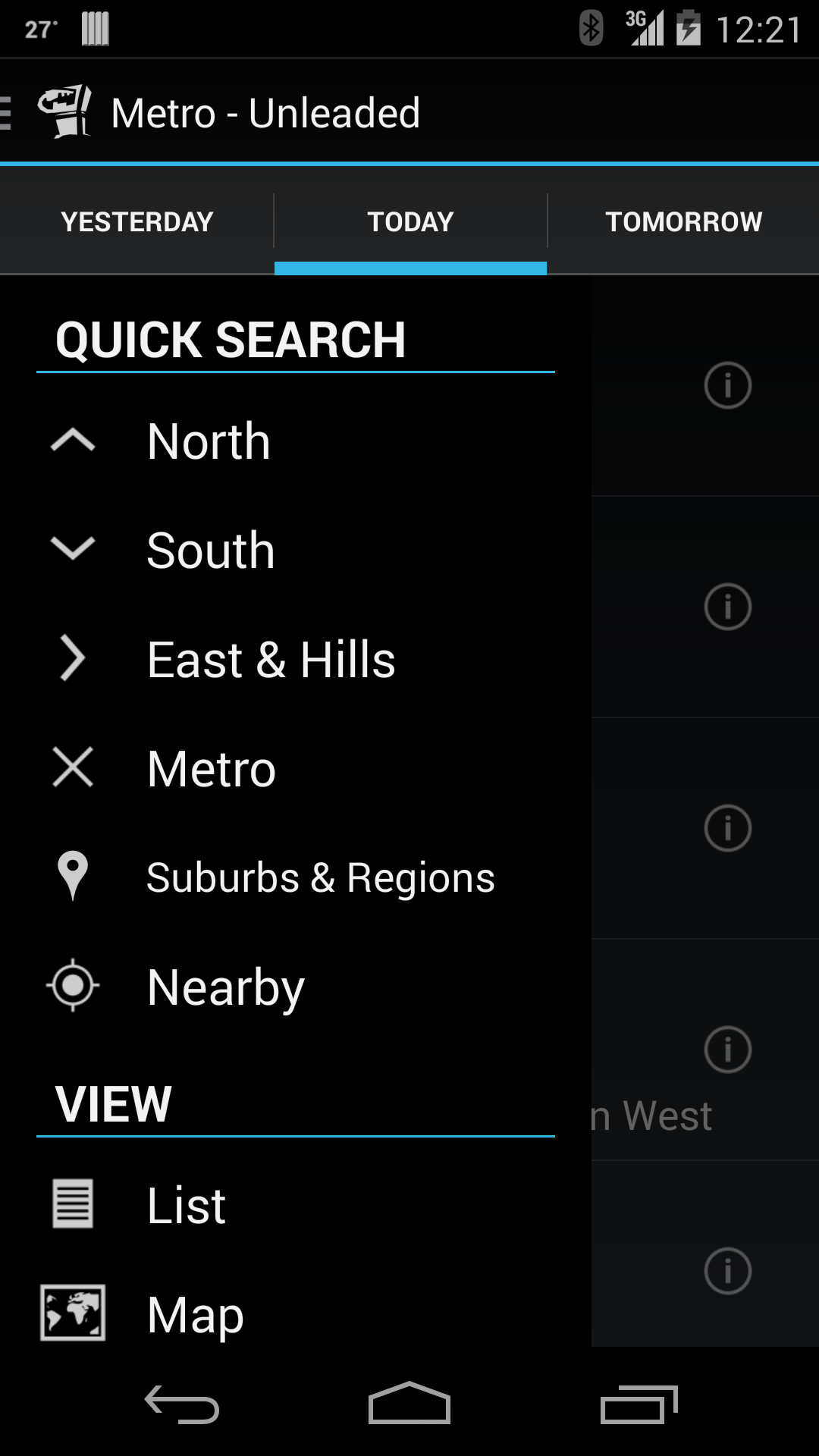This screenshot has width=819, height=1456.
Task: Switch to the YESTERDAY tab
Action: point(136,221)
